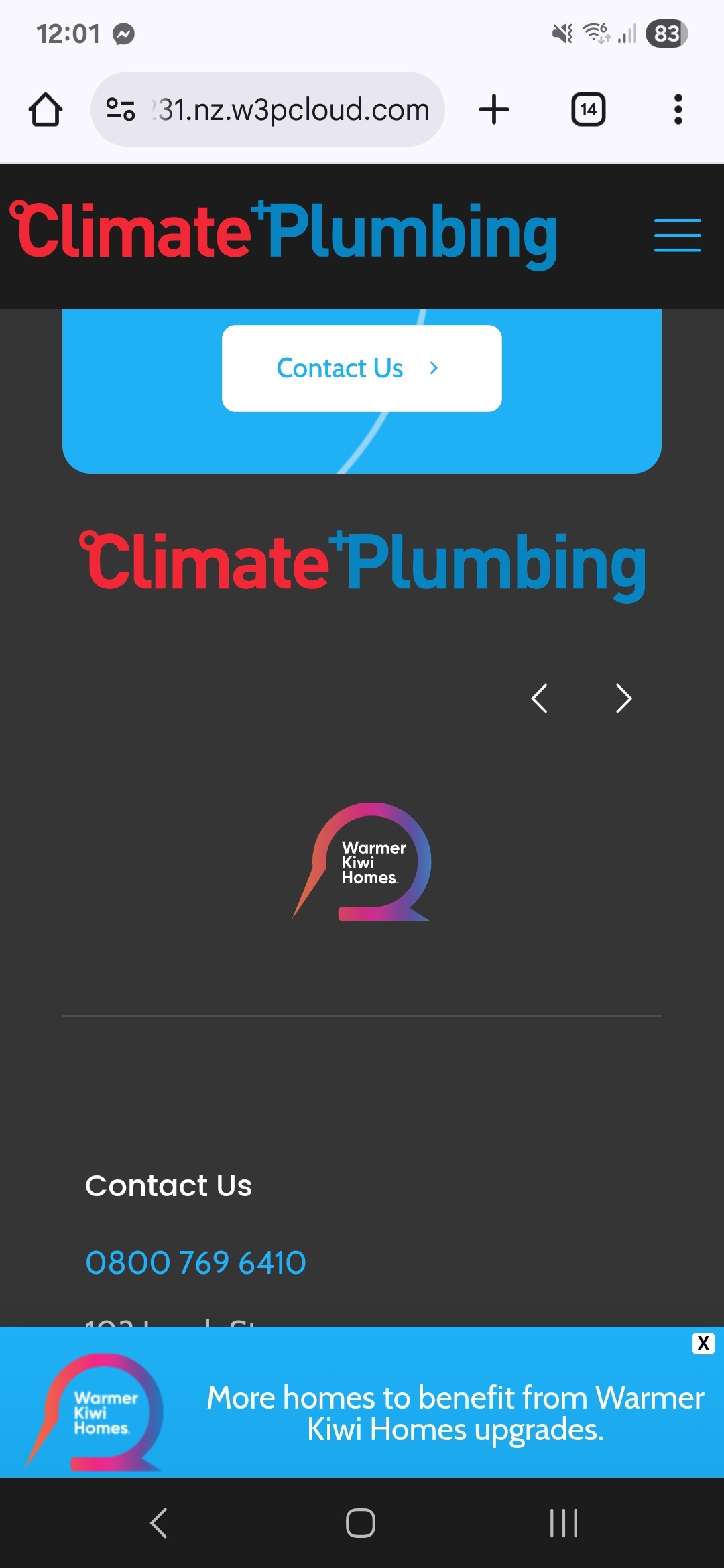Go back using system navigation

click(x=159, y=1523)
